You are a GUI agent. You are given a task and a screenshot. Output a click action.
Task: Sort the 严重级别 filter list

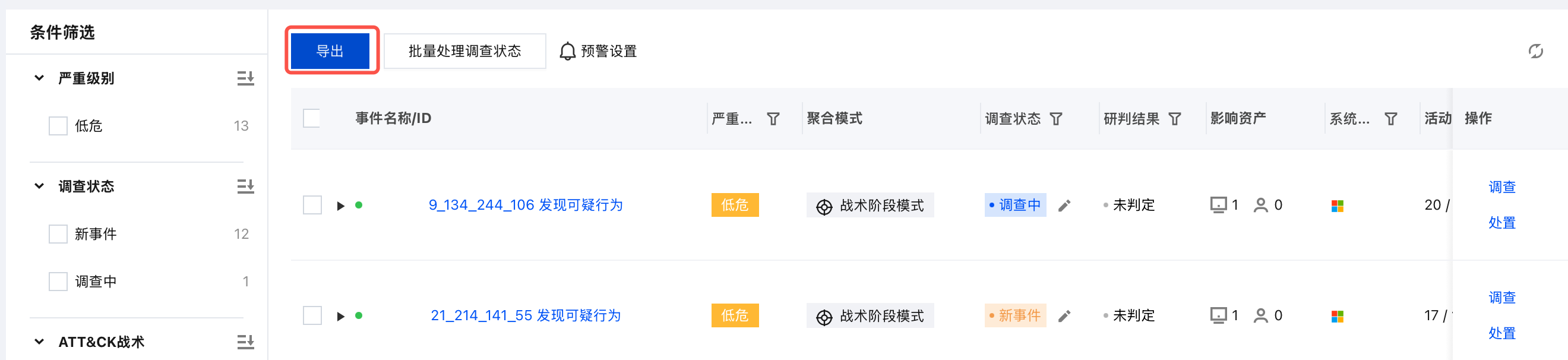tap(245, 78)
